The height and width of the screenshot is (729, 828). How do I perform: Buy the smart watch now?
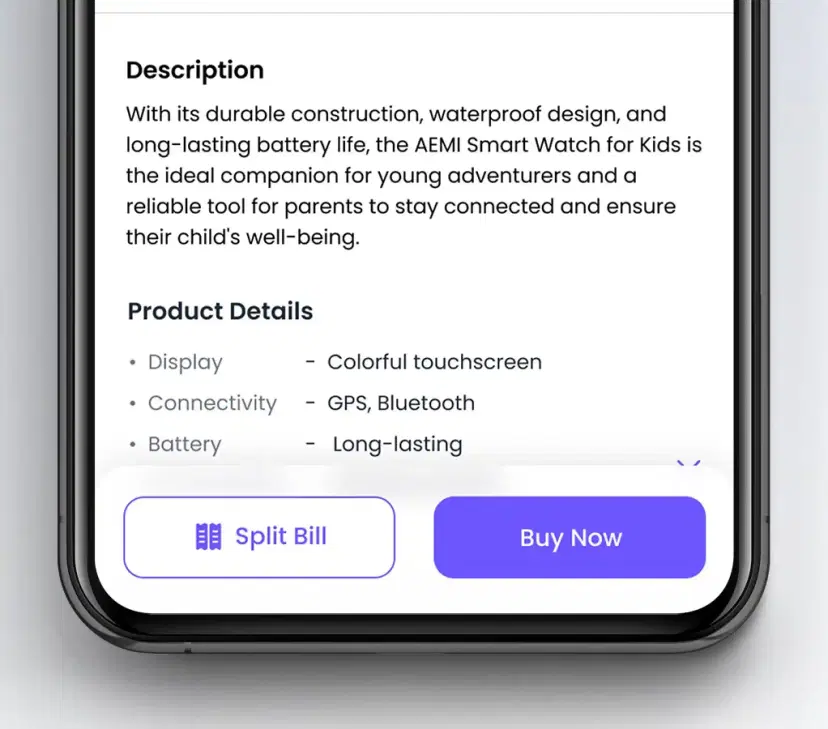pos(569,537)
